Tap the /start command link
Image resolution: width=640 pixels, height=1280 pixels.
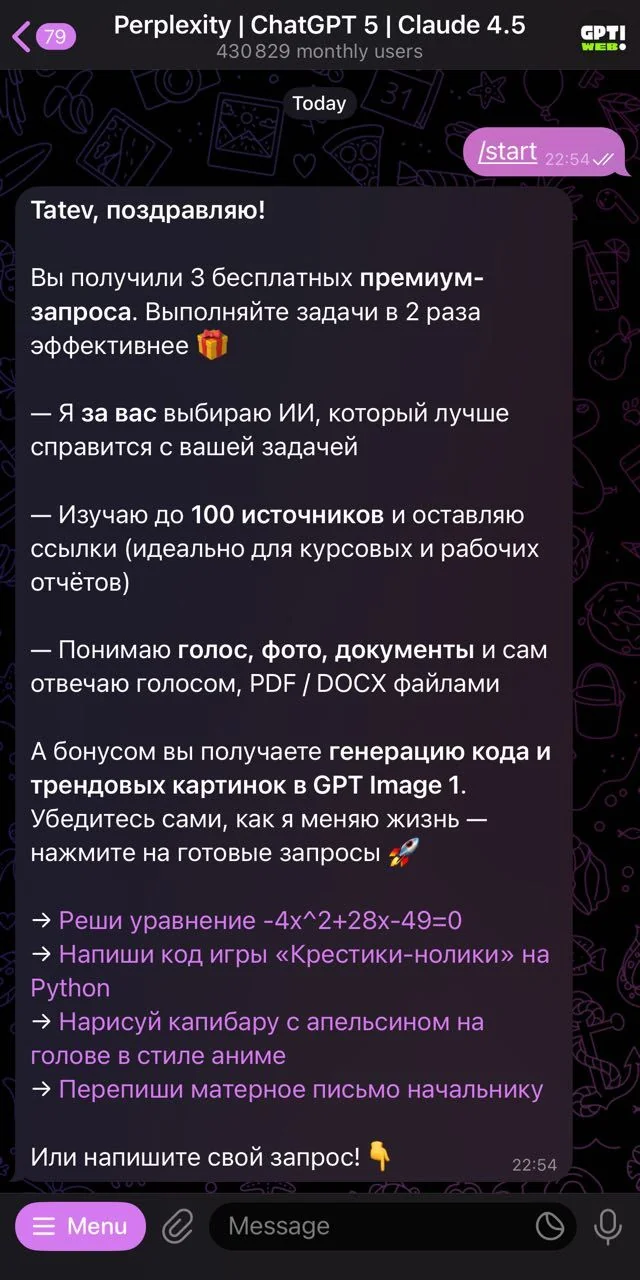click(508, 152)
